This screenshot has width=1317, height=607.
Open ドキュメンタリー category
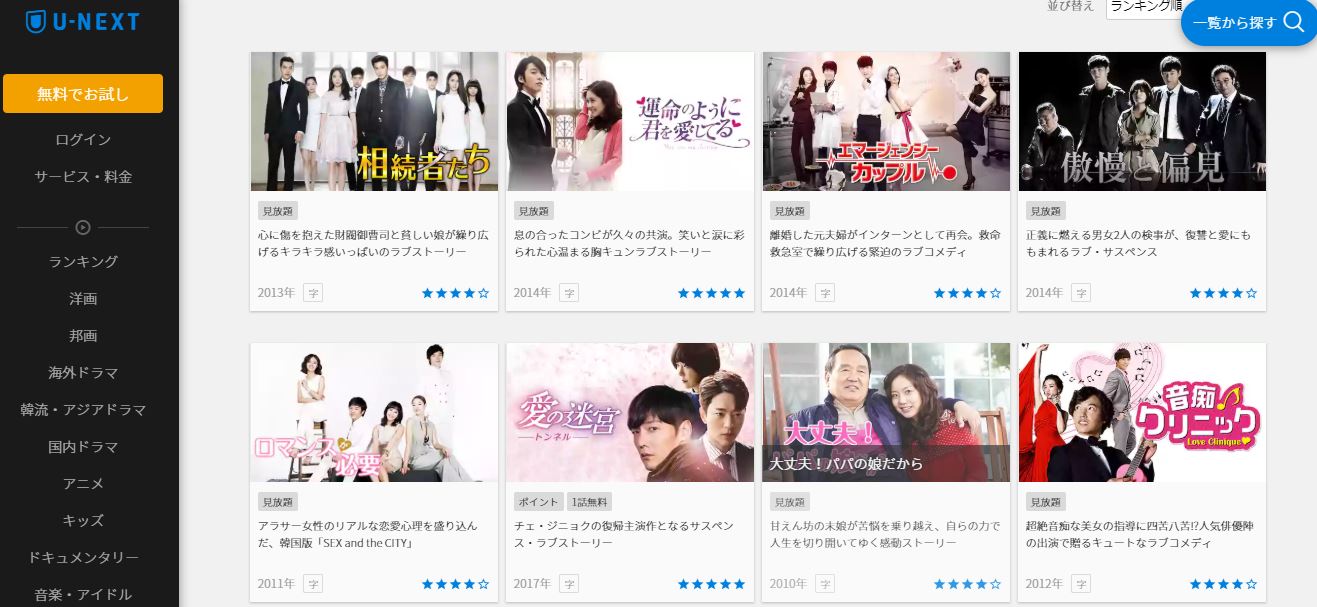[x=83, y=558]
